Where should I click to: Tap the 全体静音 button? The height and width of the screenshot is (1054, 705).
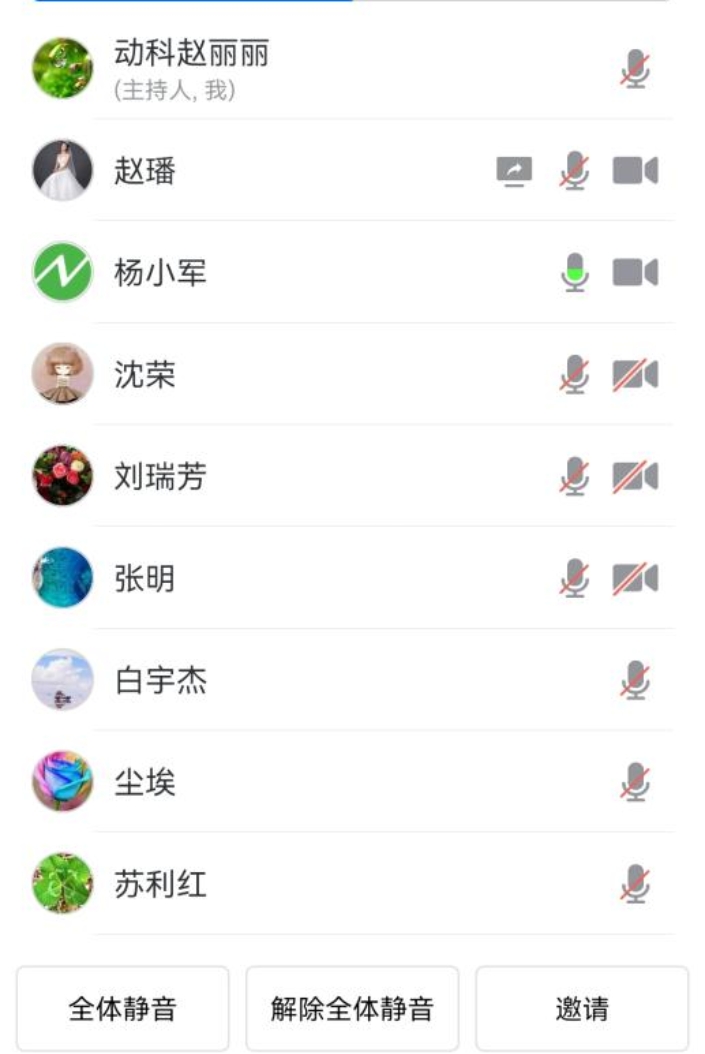pyautogui.click(x=122, y=1007)
